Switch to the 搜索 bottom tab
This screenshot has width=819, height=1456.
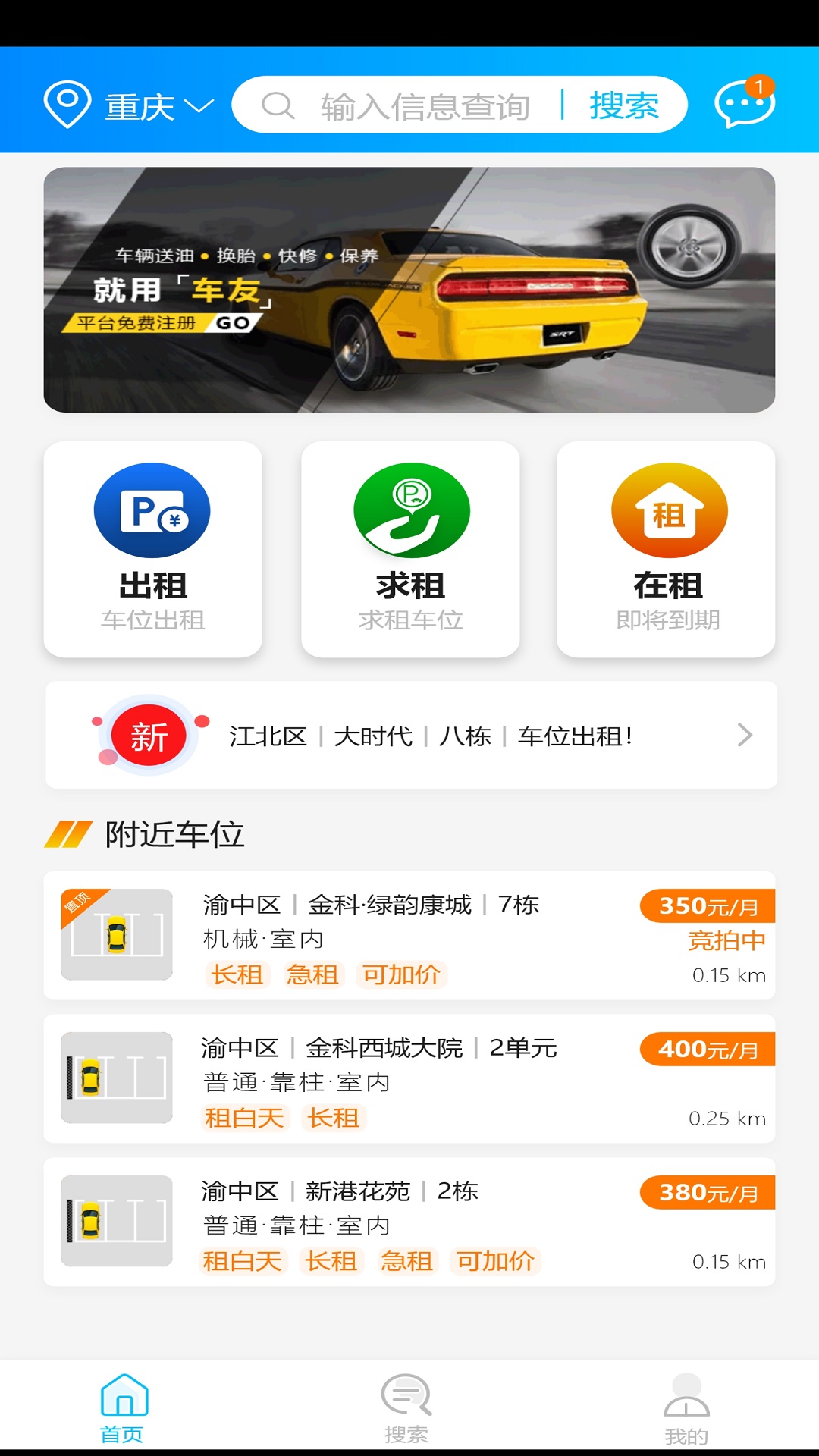[406, 1408]
